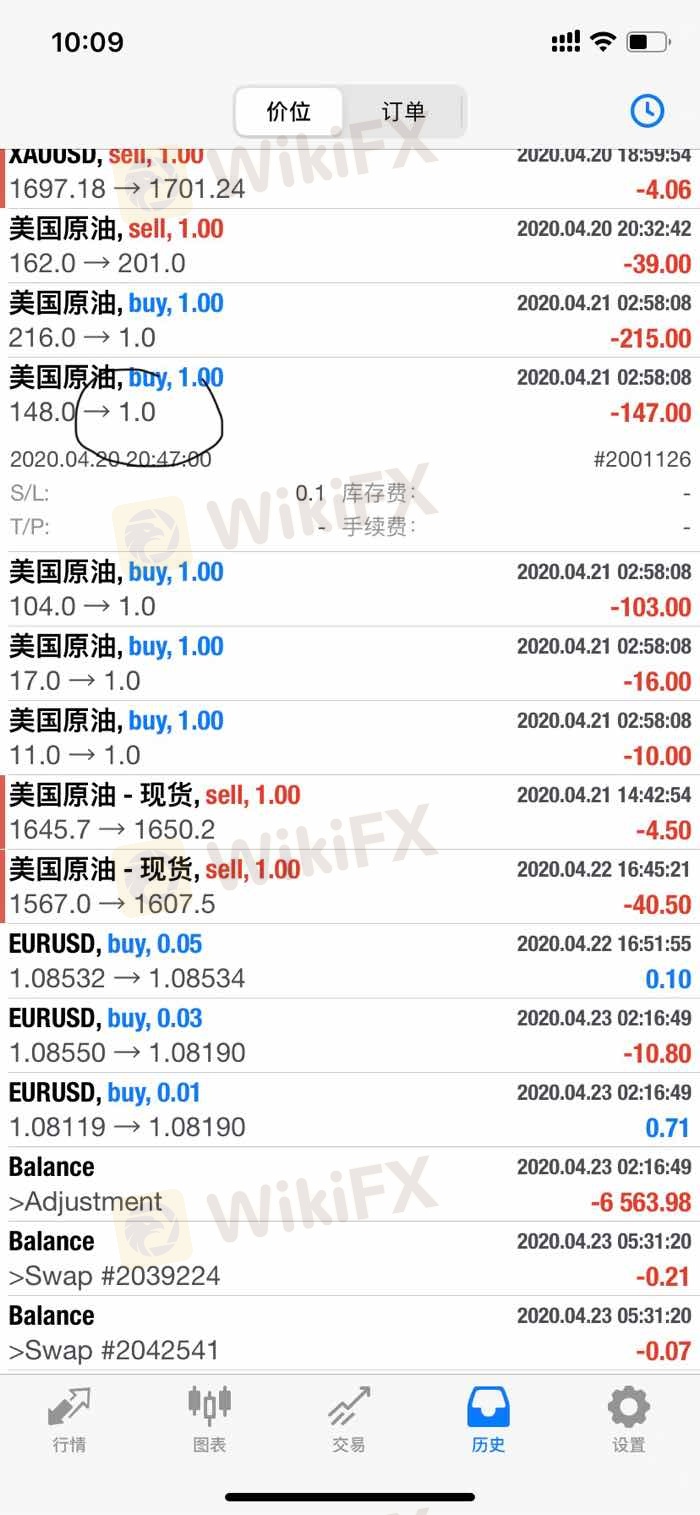The width and height of the screenshot is (700, 1515).
Task: Expand the 美国原油 sell 162.0 → 201.0 trade
Action: click(x=350, y=246)
